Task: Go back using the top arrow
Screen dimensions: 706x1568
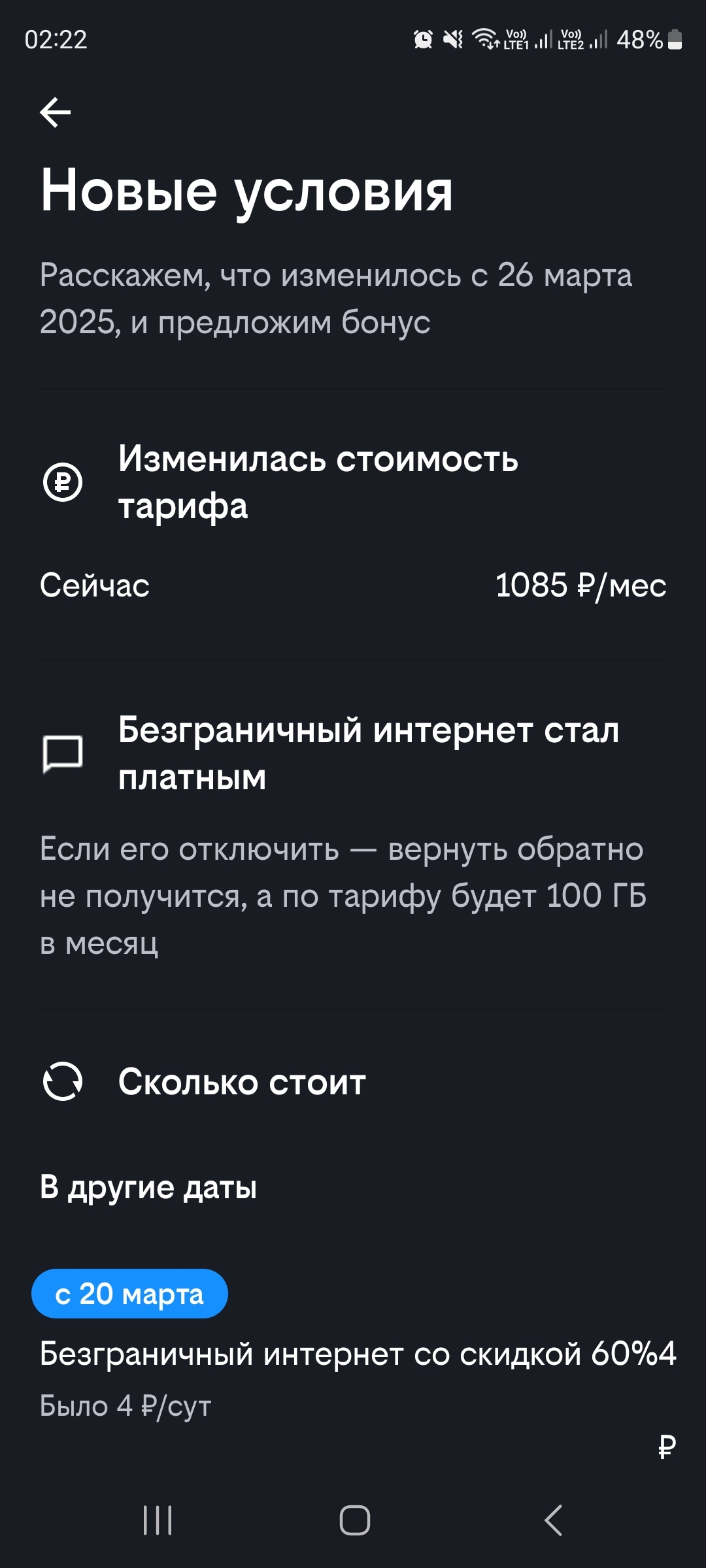Action: point(56,112)
